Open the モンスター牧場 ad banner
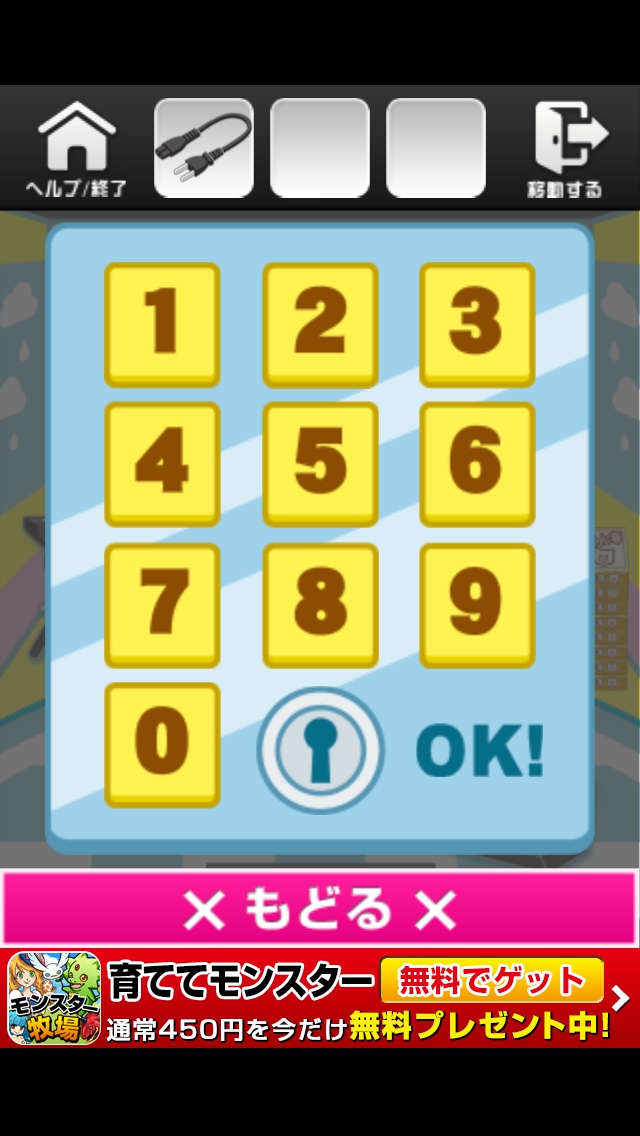Image resolution: width=640 pixels, height=1136 pixels. [320, 998]
